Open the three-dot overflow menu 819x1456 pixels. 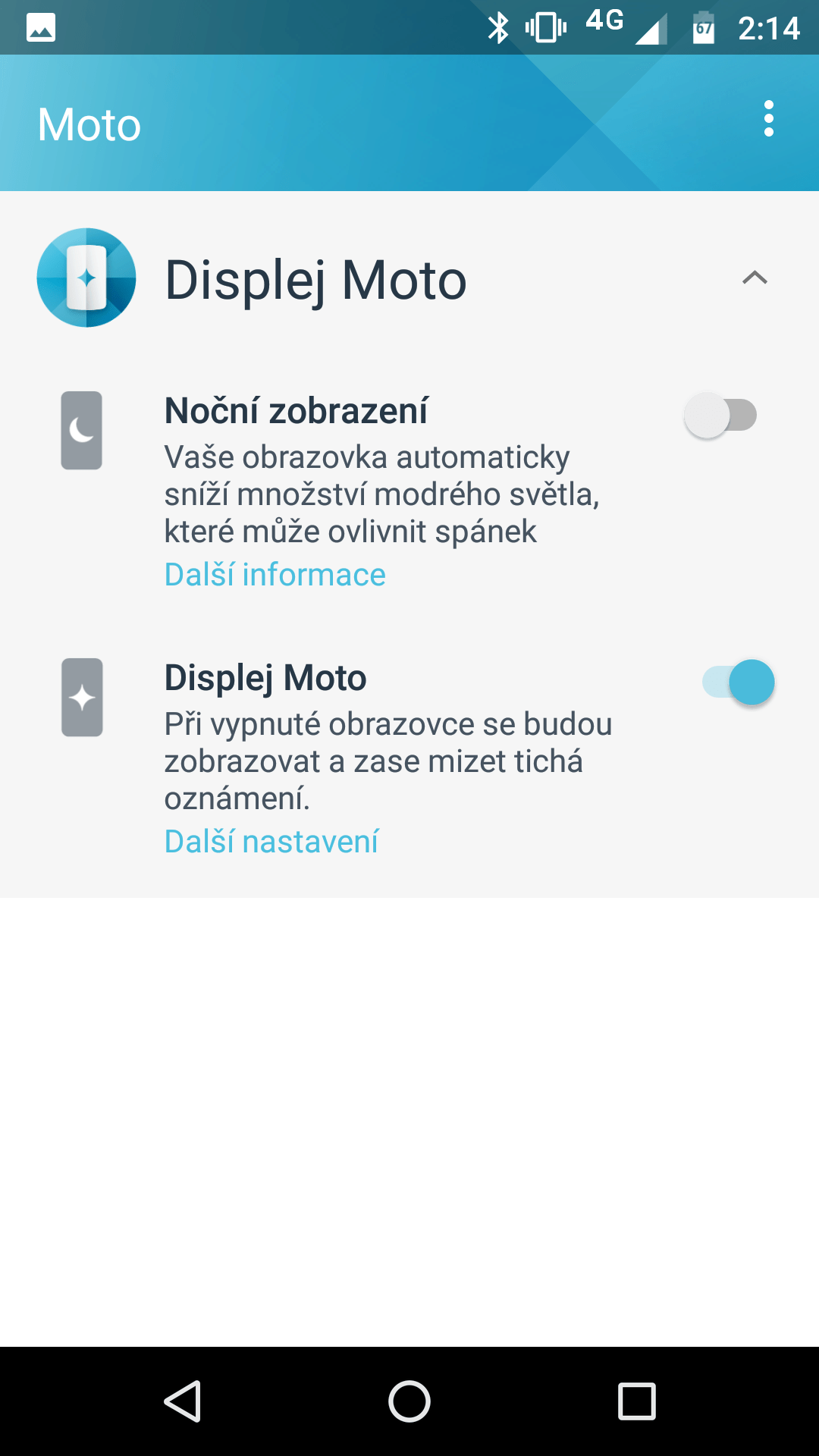click(768, 119)
